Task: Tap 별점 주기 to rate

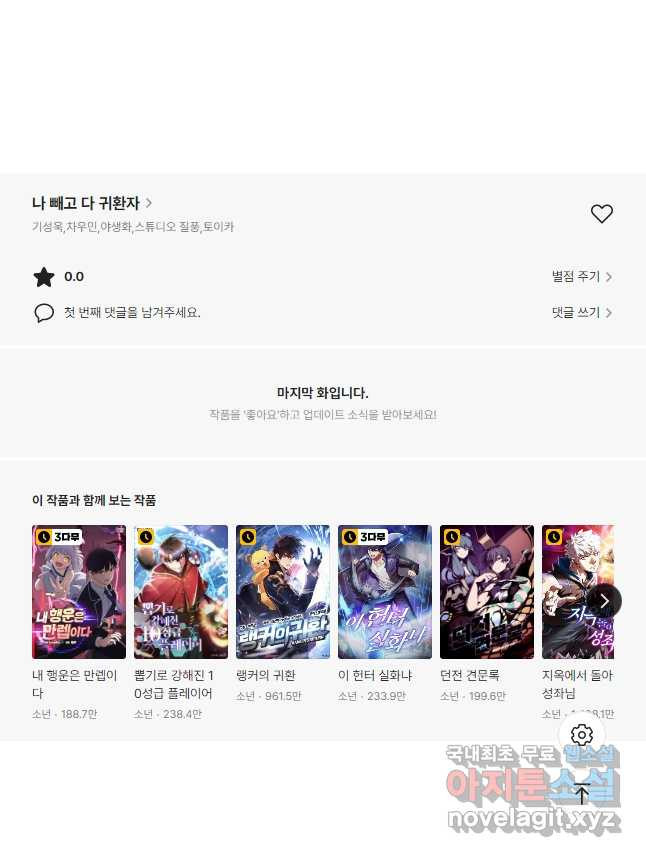Action: pyautogui.click(x=582, y=277)
